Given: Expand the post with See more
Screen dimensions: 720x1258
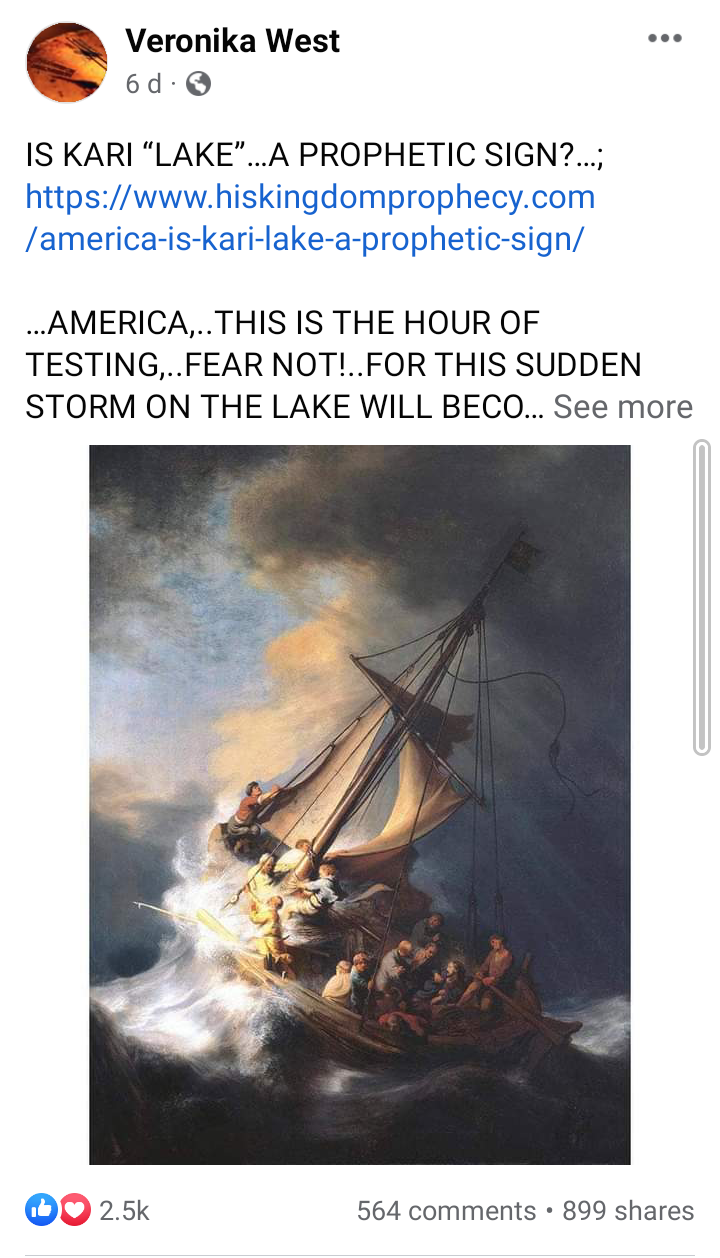Looking at the screenshot, I should point(623,407).
